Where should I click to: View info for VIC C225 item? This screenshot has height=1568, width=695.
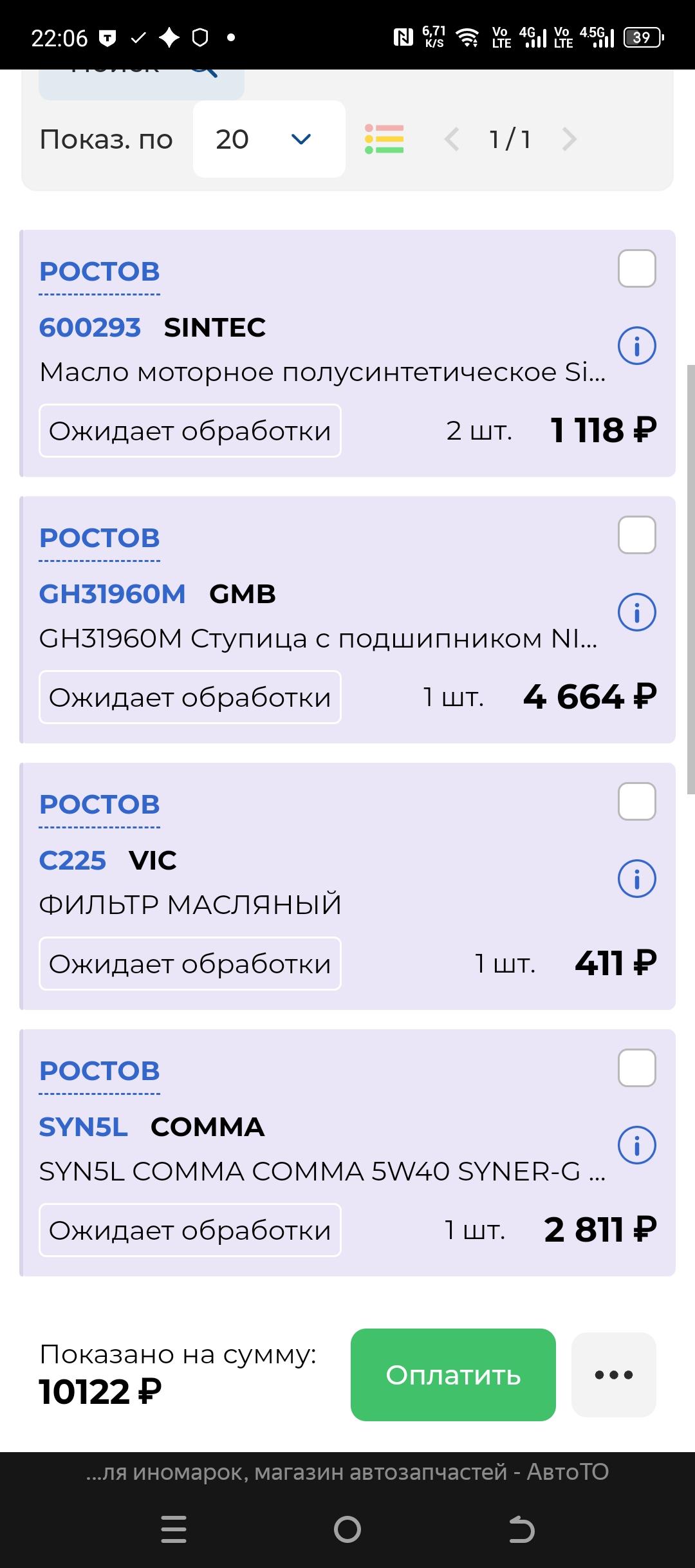(x=636, y=879)
